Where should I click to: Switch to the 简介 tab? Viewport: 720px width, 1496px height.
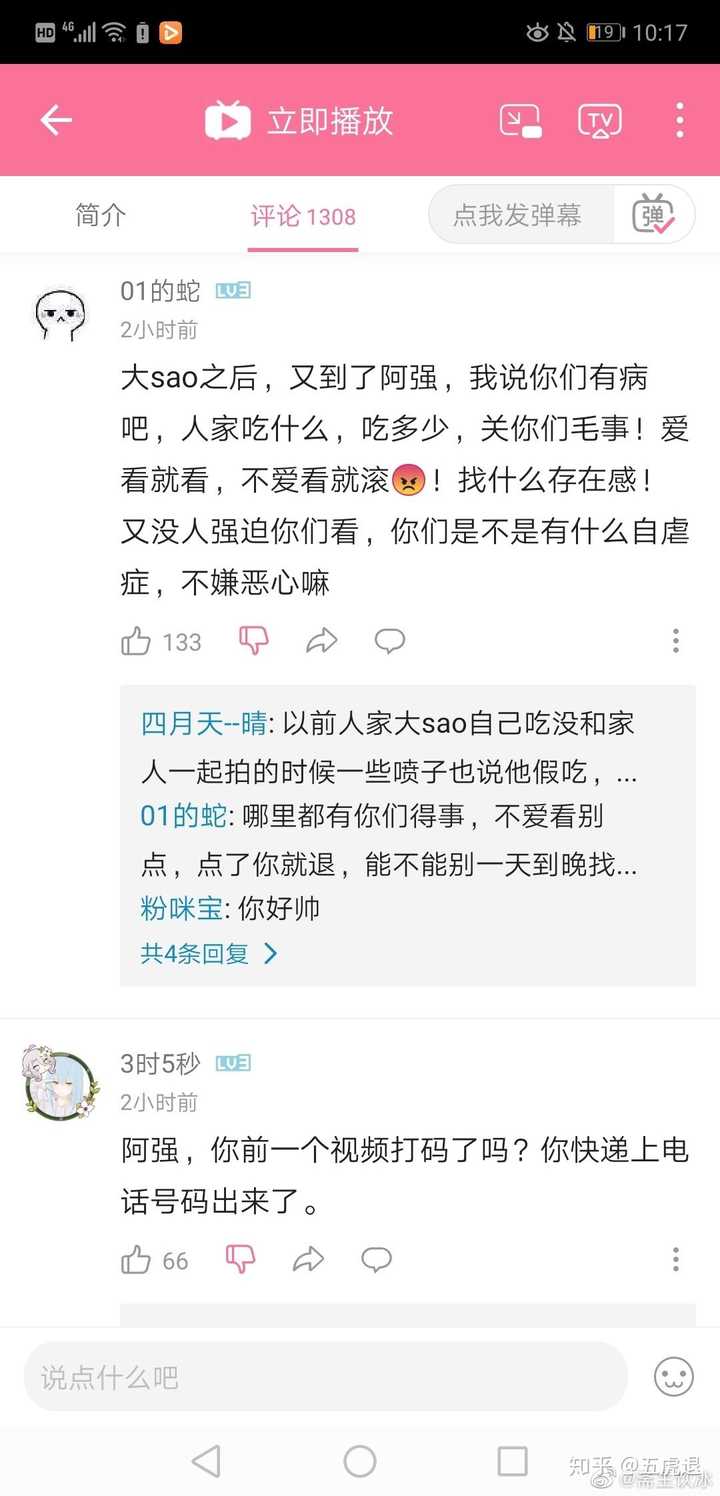pos(101,215)
